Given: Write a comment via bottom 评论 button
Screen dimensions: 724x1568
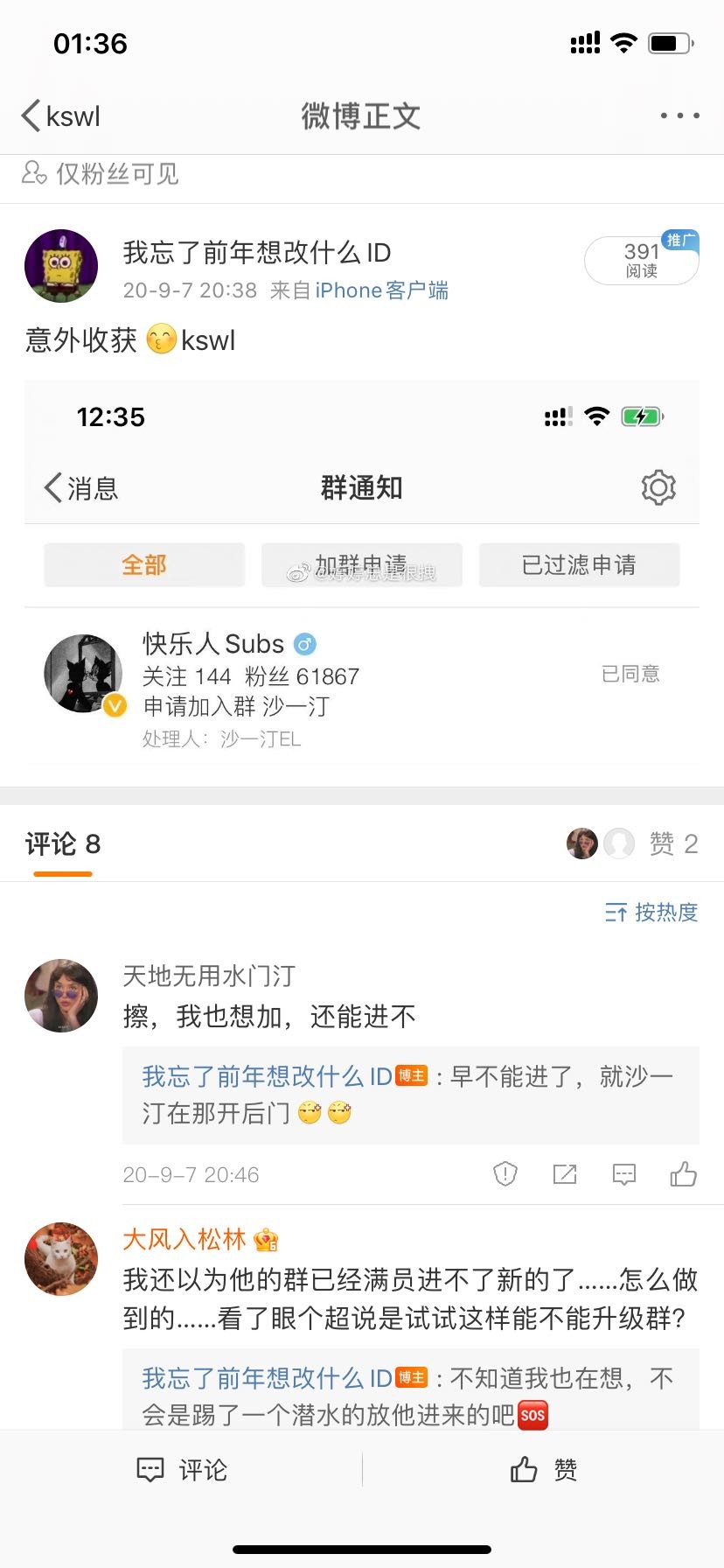Looking at the screenshot, I should [182, 1470].
